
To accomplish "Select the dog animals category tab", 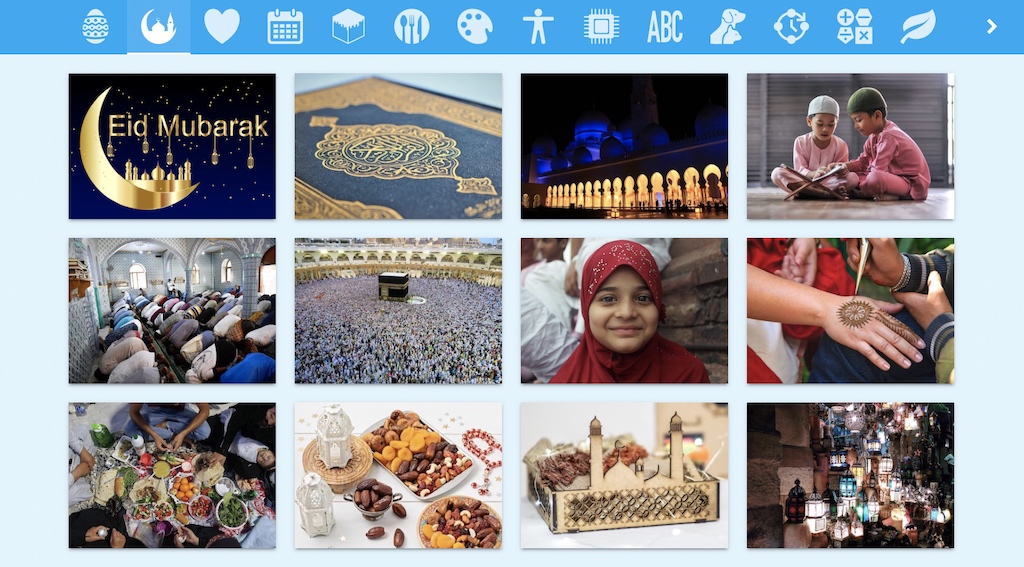I will [x=727, y=26].
